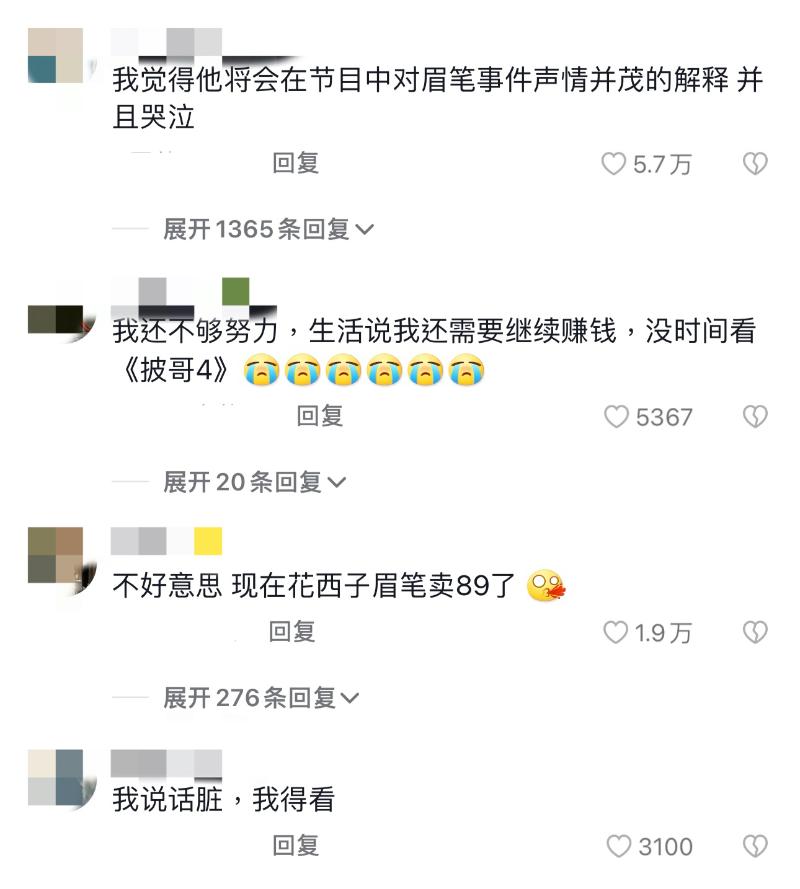Dislike the 眉笔事件声情并茂 comment
Image resolution: width=800 pixels, height=889 pixels.
(x=755, y=165)
